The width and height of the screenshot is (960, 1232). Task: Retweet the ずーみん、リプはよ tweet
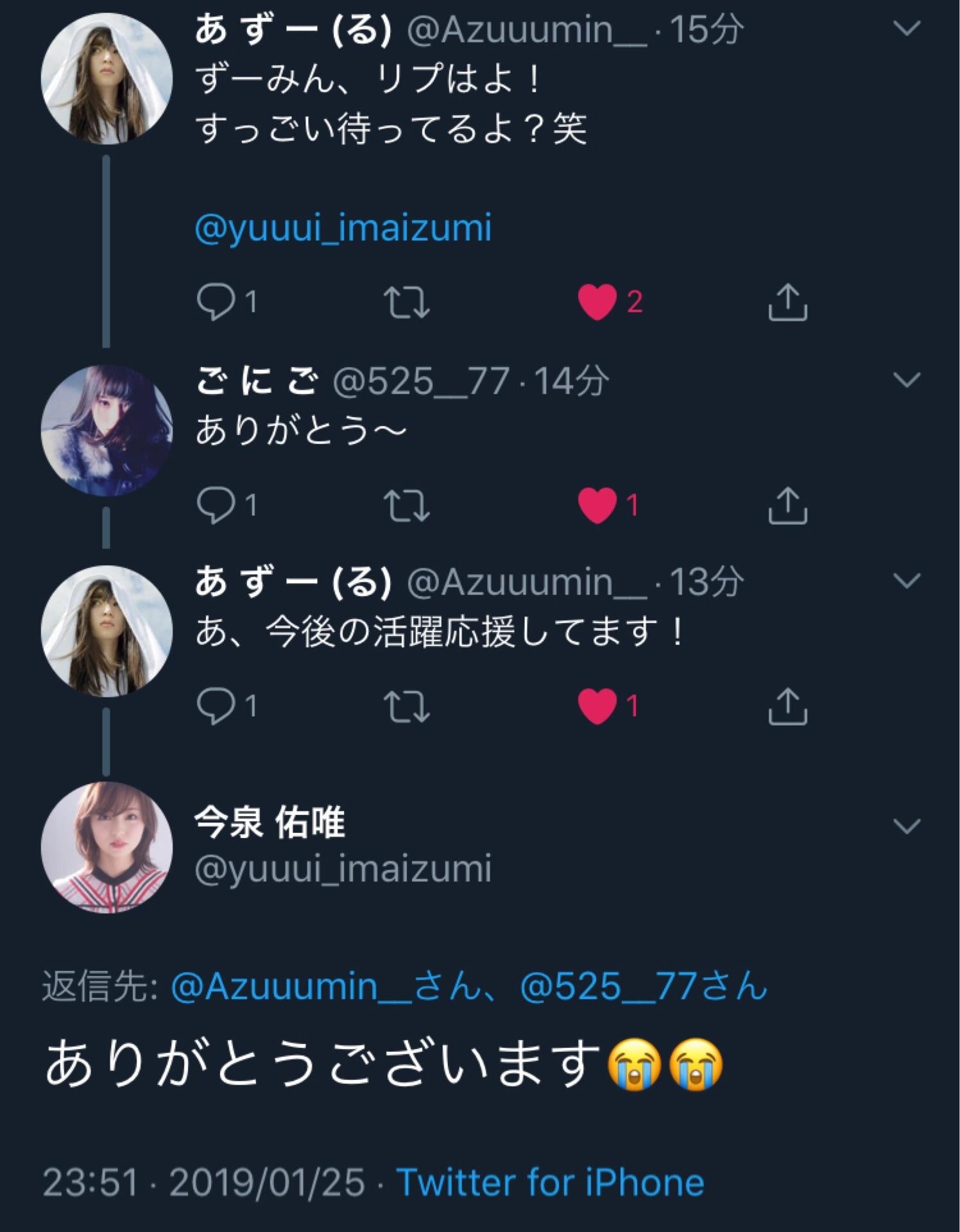click(406, 302)
